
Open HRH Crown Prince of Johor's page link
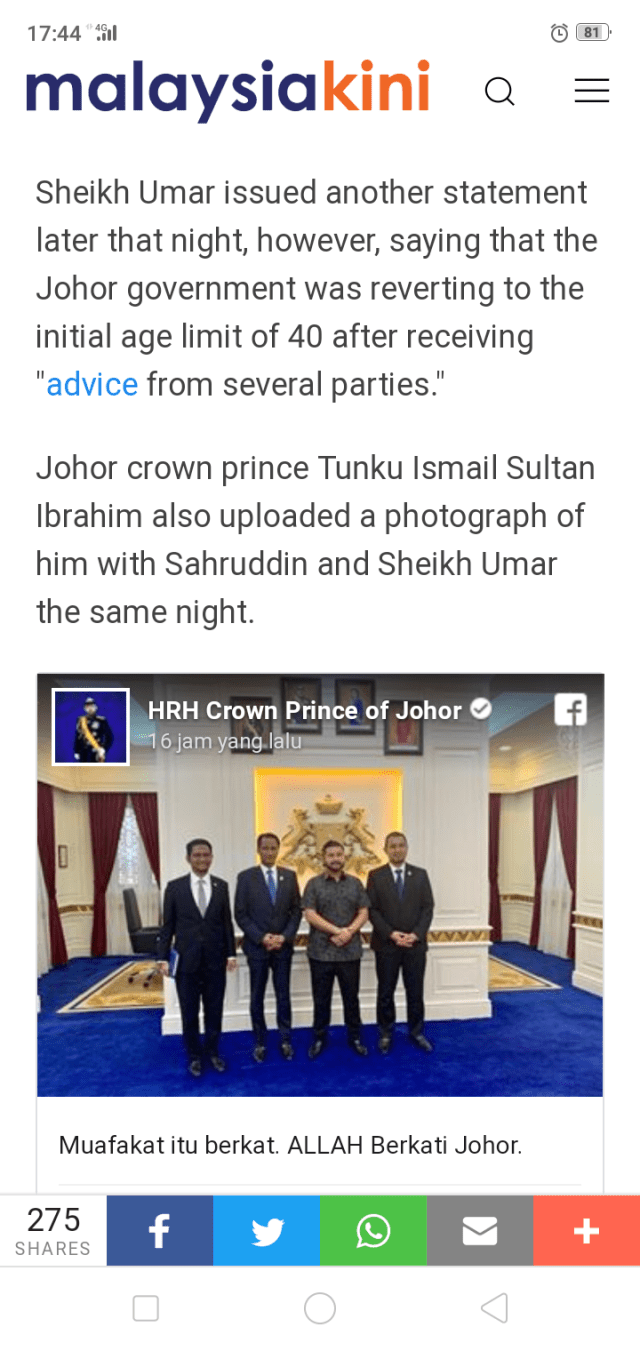[304, 711]
